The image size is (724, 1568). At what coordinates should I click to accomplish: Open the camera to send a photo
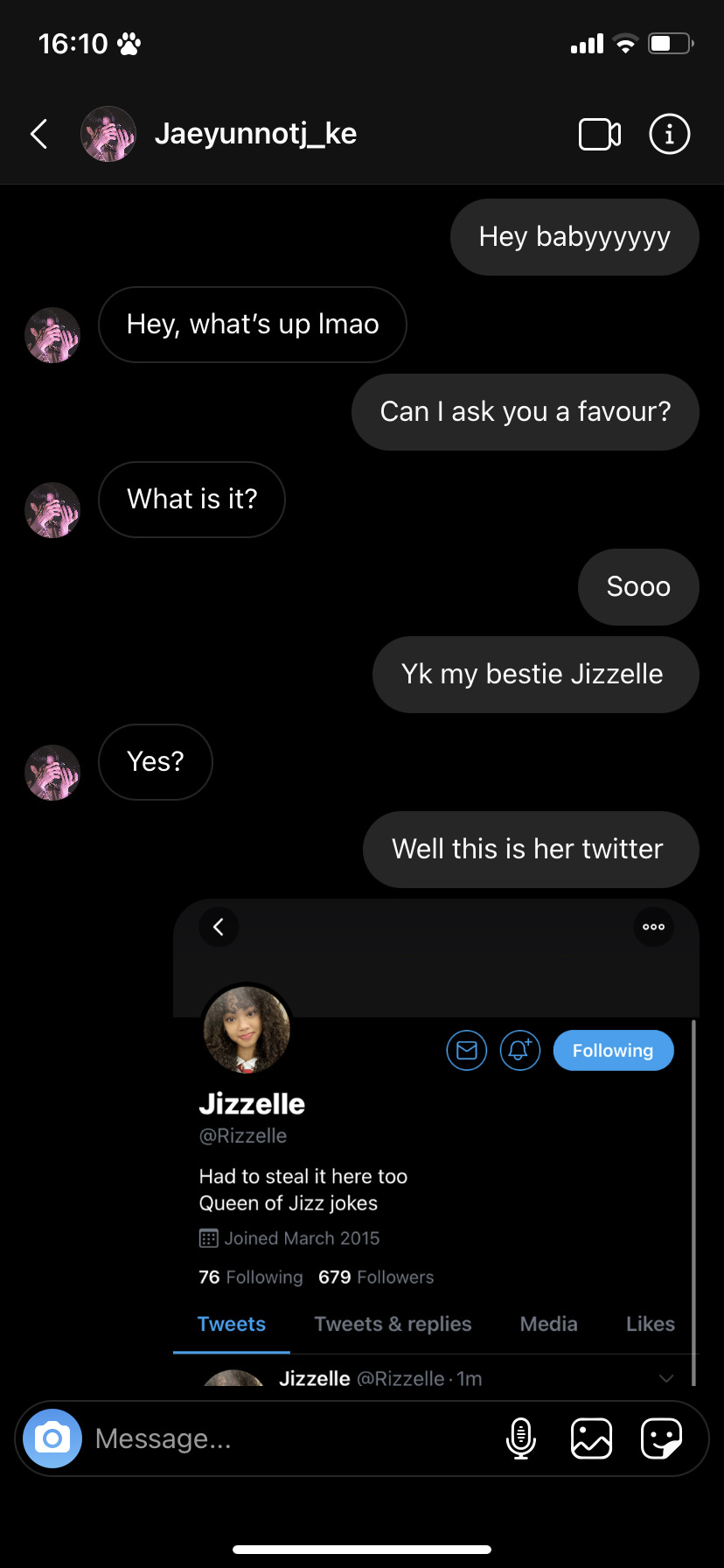(52, 1438)
